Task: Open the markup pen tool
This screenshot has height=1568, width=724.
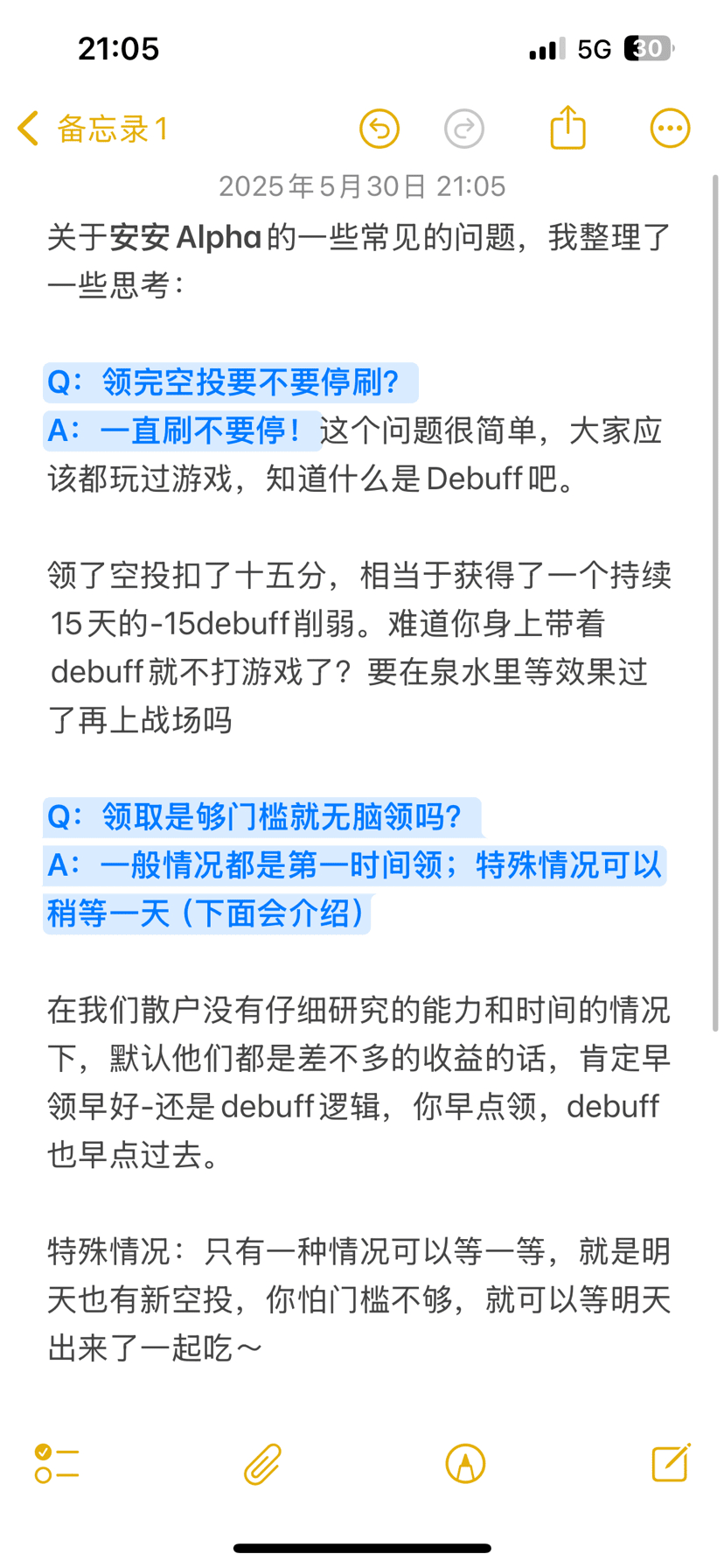Action: click(x=465, y=1464)
